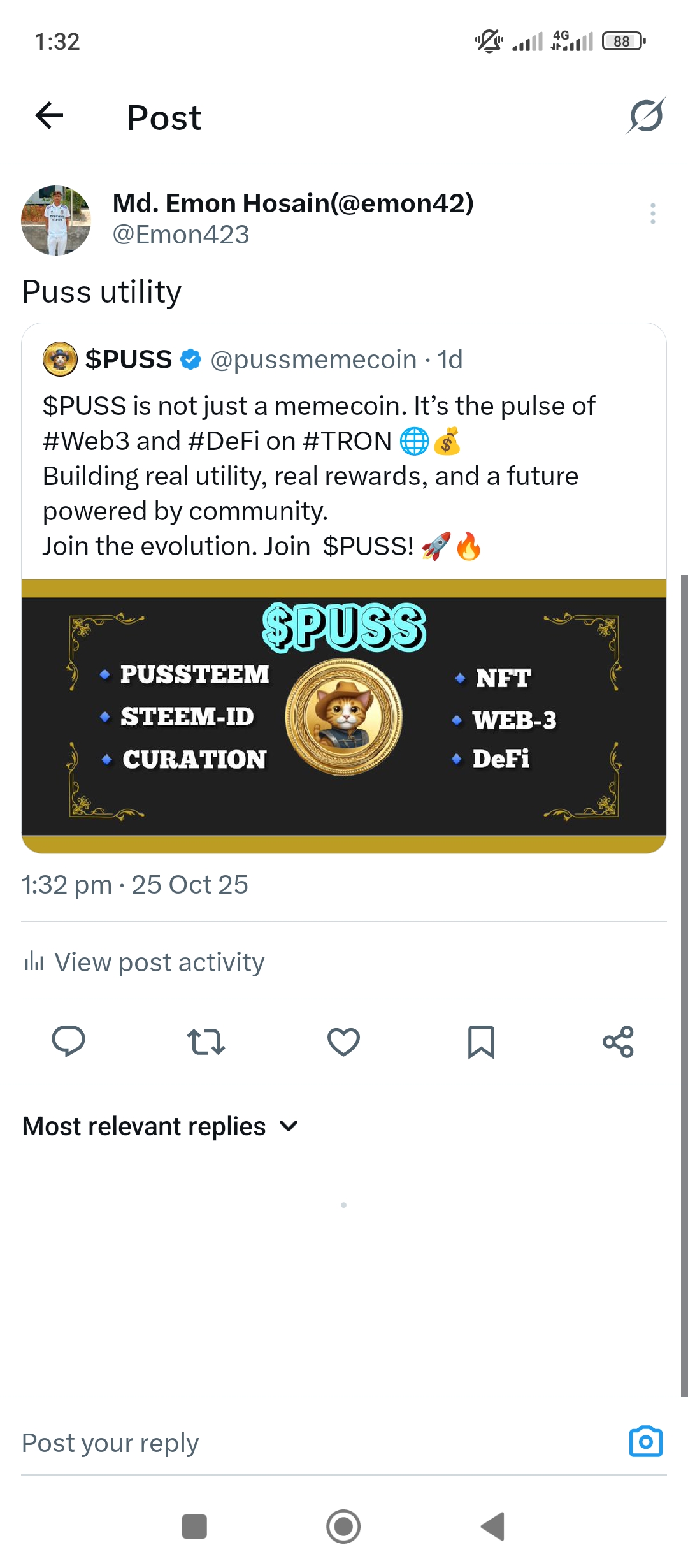Go to home screen via navigation bar
The width and height of the screenshot is (688, 1568).
click(343, 1527)
